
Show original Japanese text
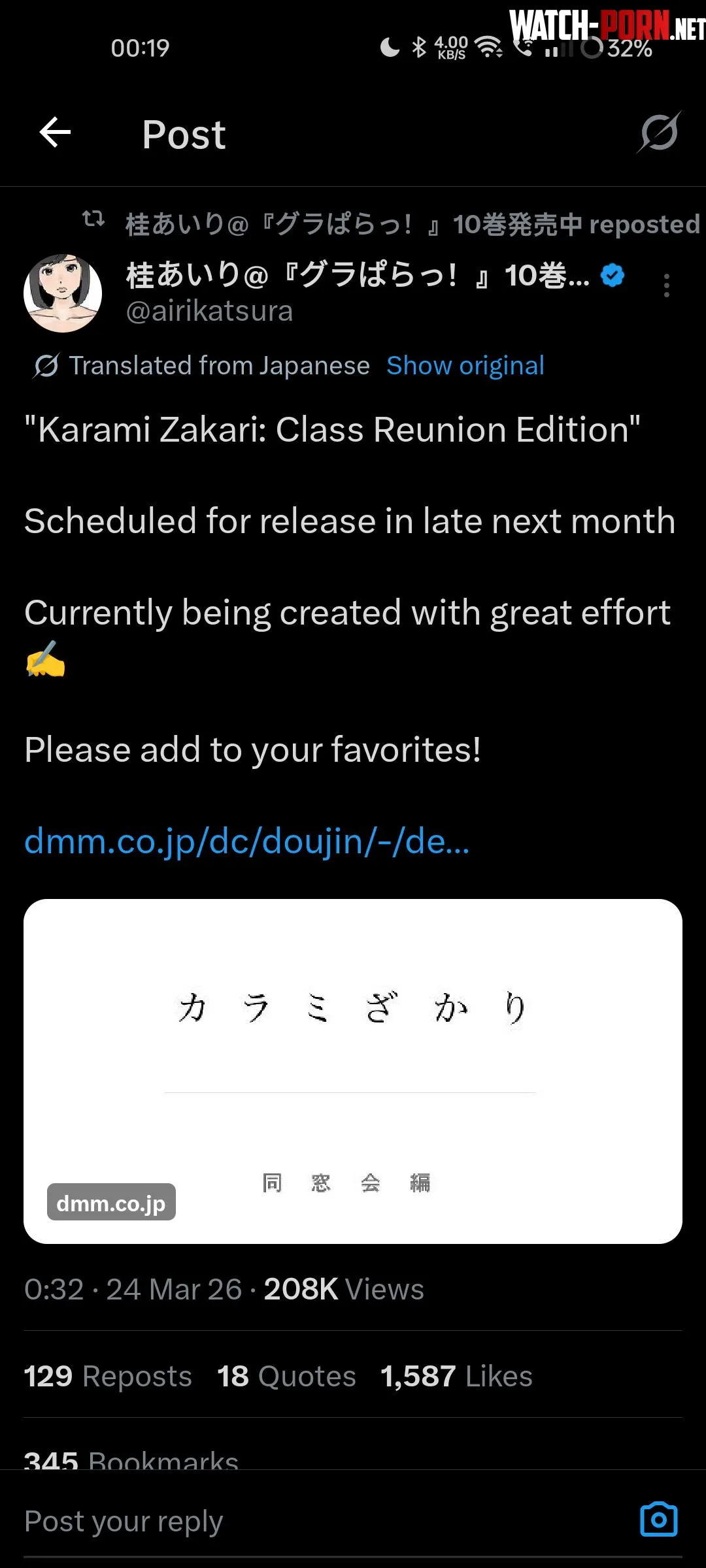pos(465,366)
